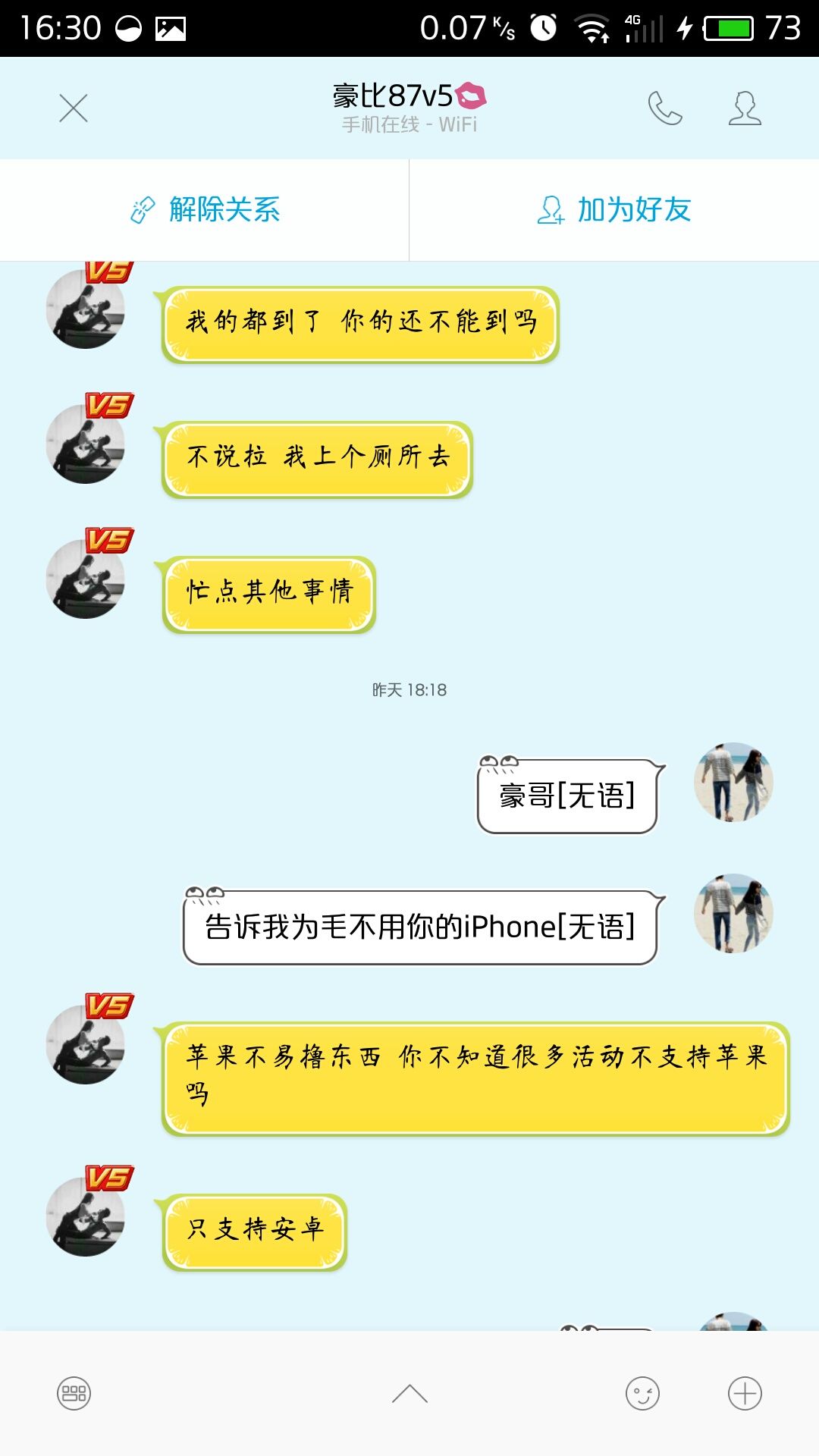The width and height of the screenshot is (819, 1456).
Task: Open the keyboard input icon
Action: (x=74, y=1393)
